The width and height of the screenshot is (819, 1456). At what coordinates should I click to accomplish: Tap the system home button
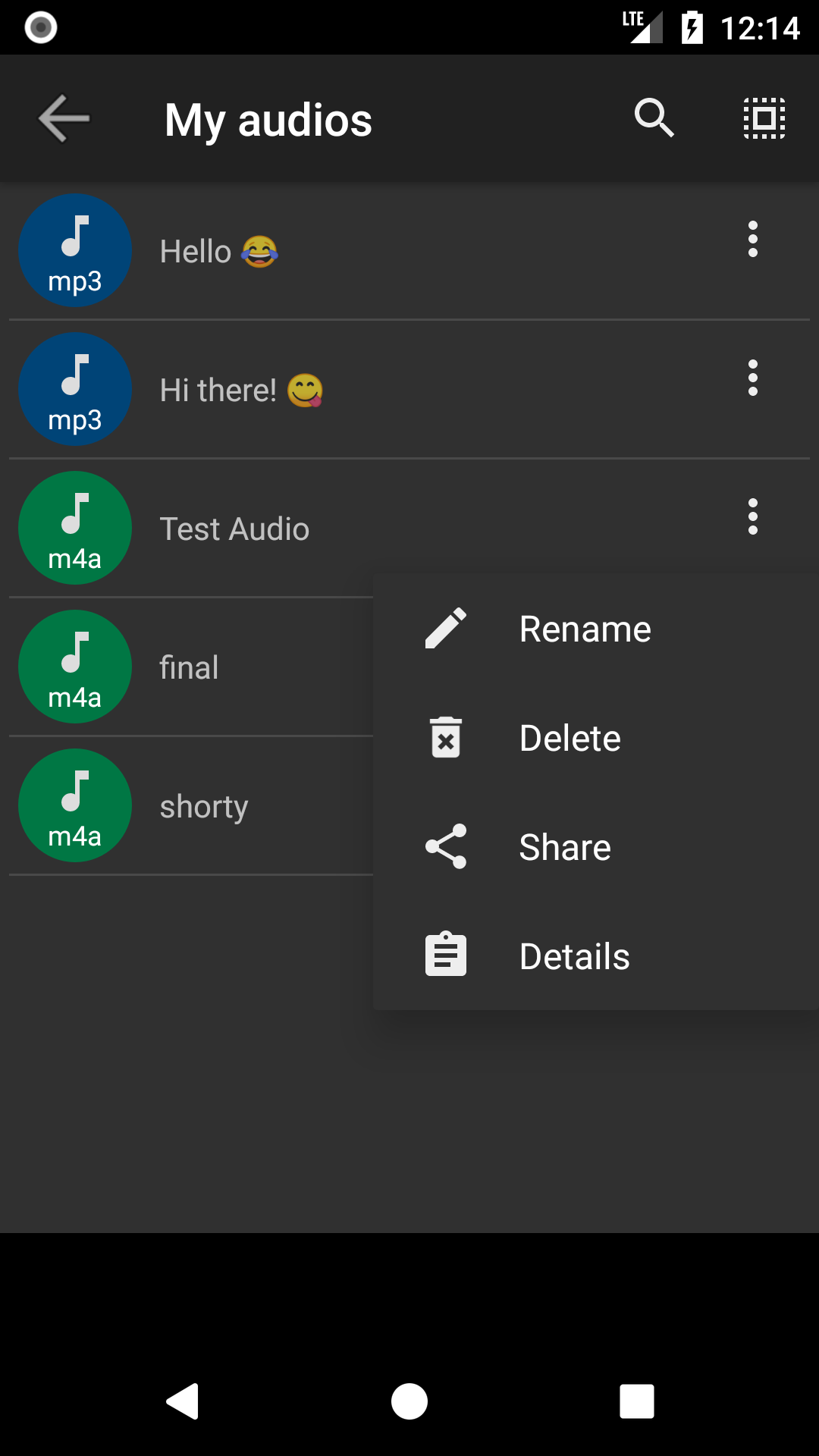coord(409,1401)
